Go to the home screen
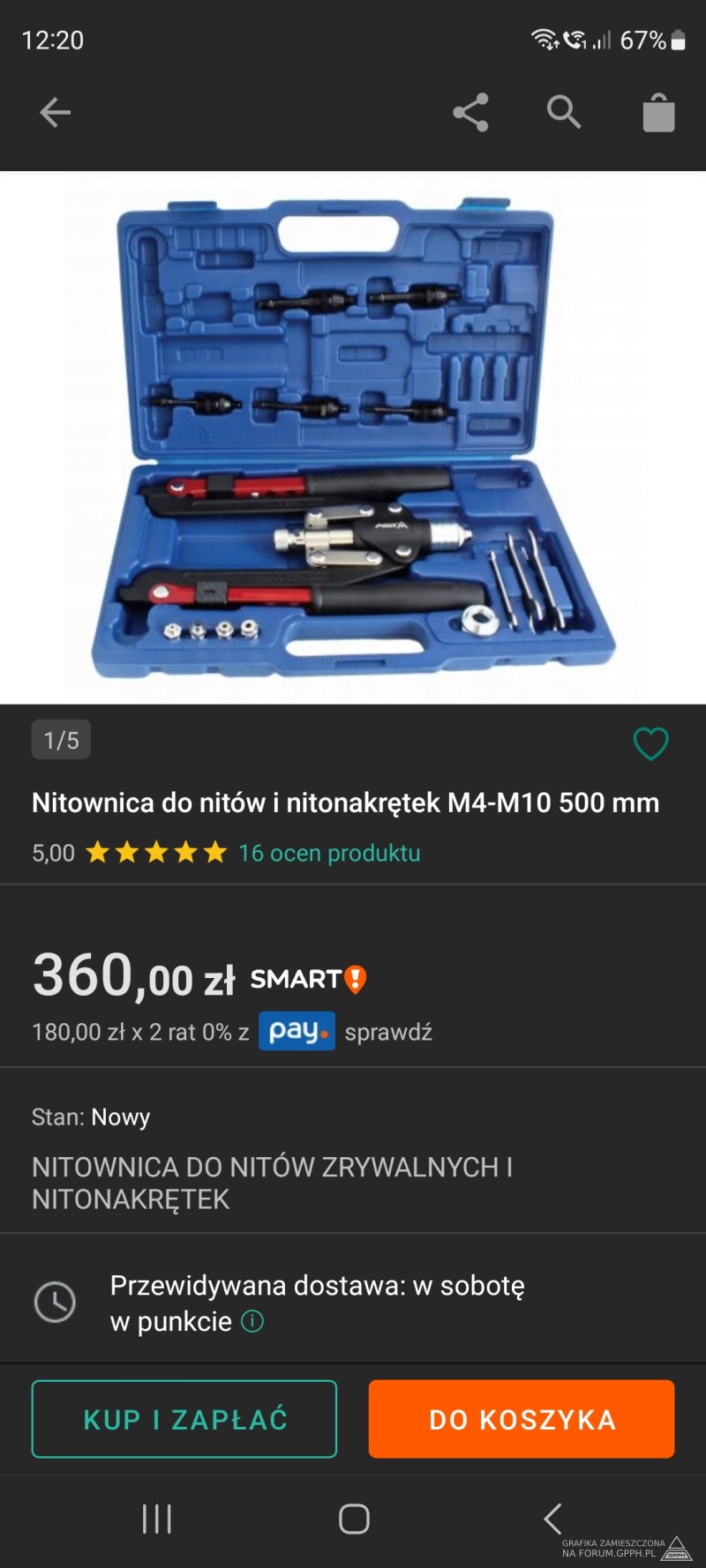706x1568 pixels. (x=354, y=1519)
